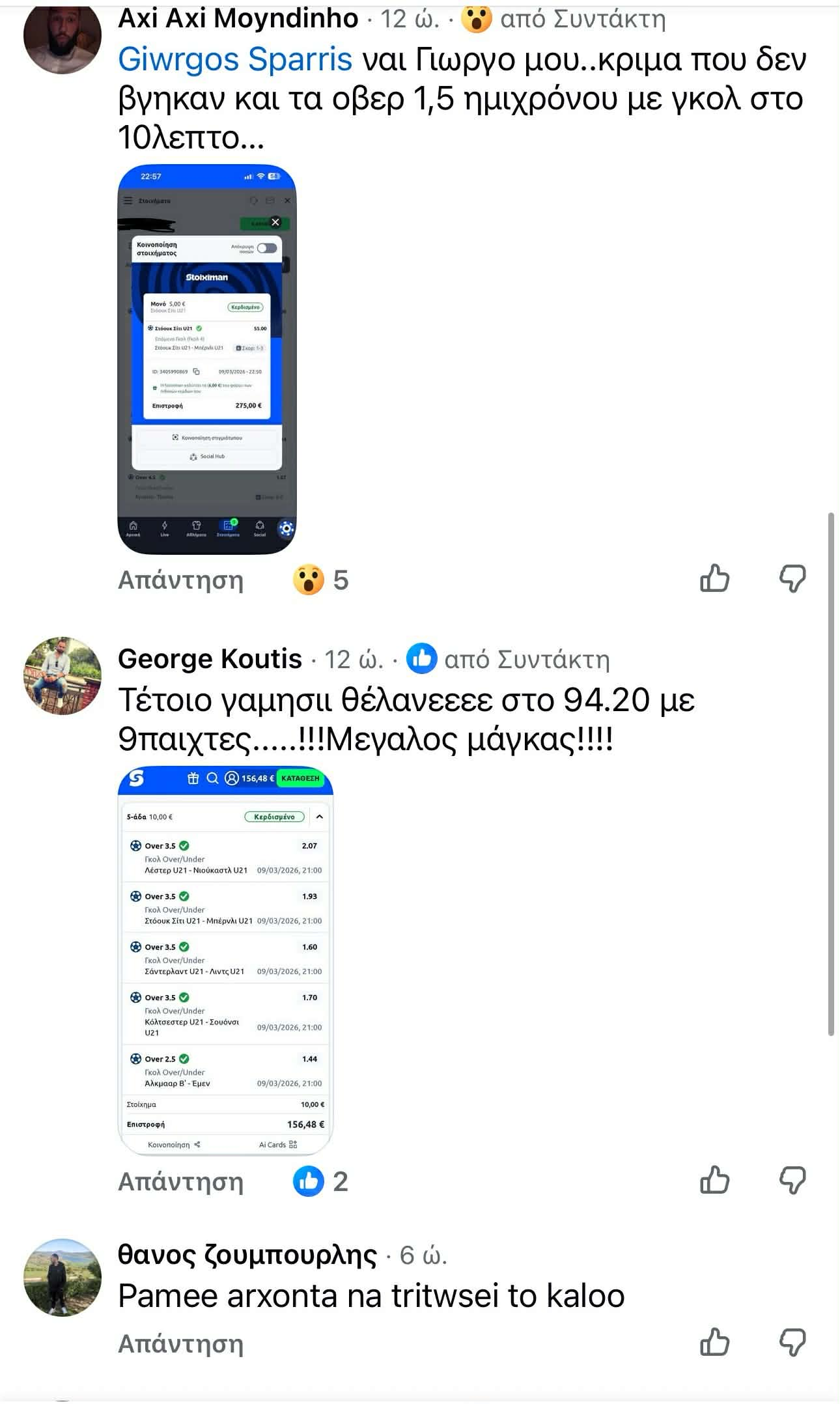Viewport: 840px width, 1404px height.
Task: Dislike θανος ζουμπουρλης's comment
Action: [x=792, y=1342]
